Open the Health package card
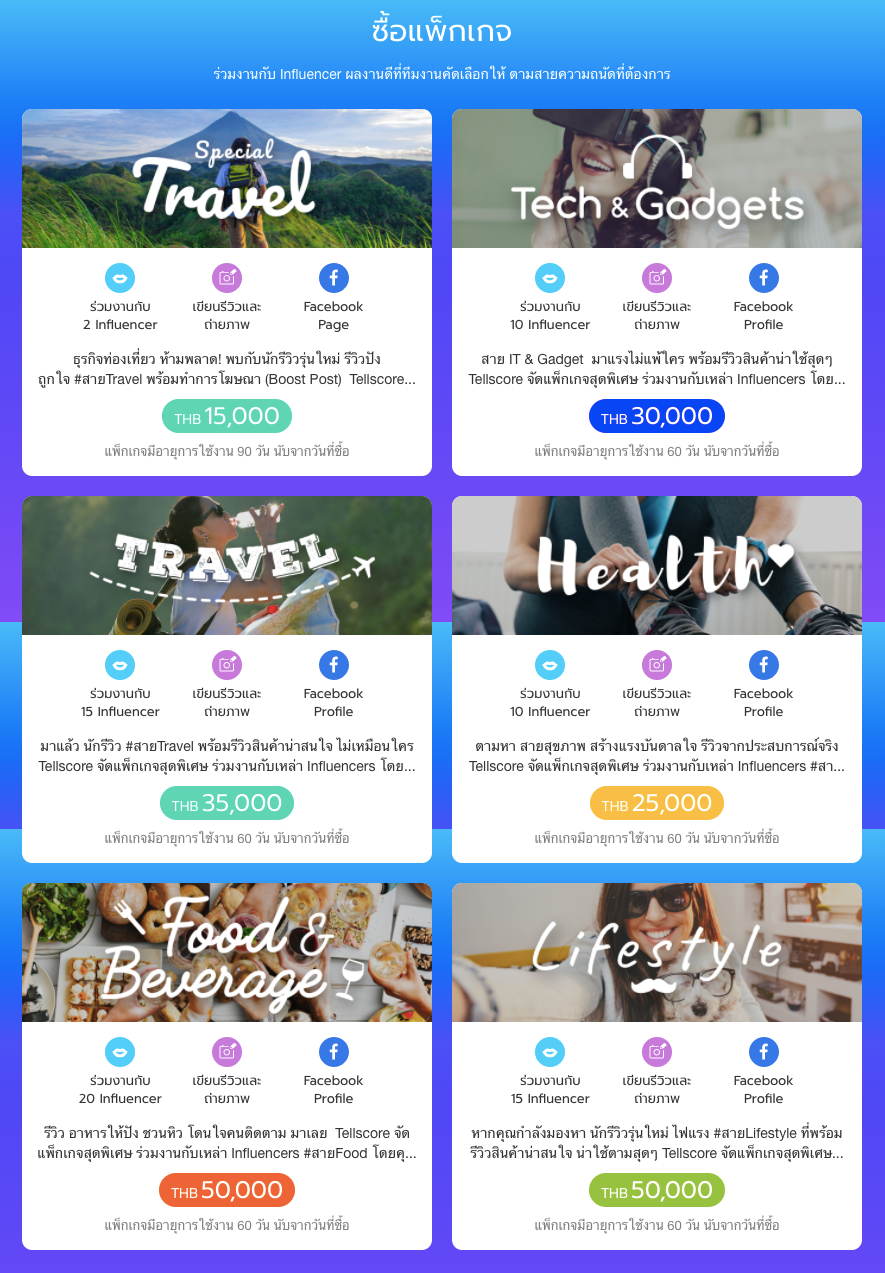885x1273 pixels. tap(657, 566)
